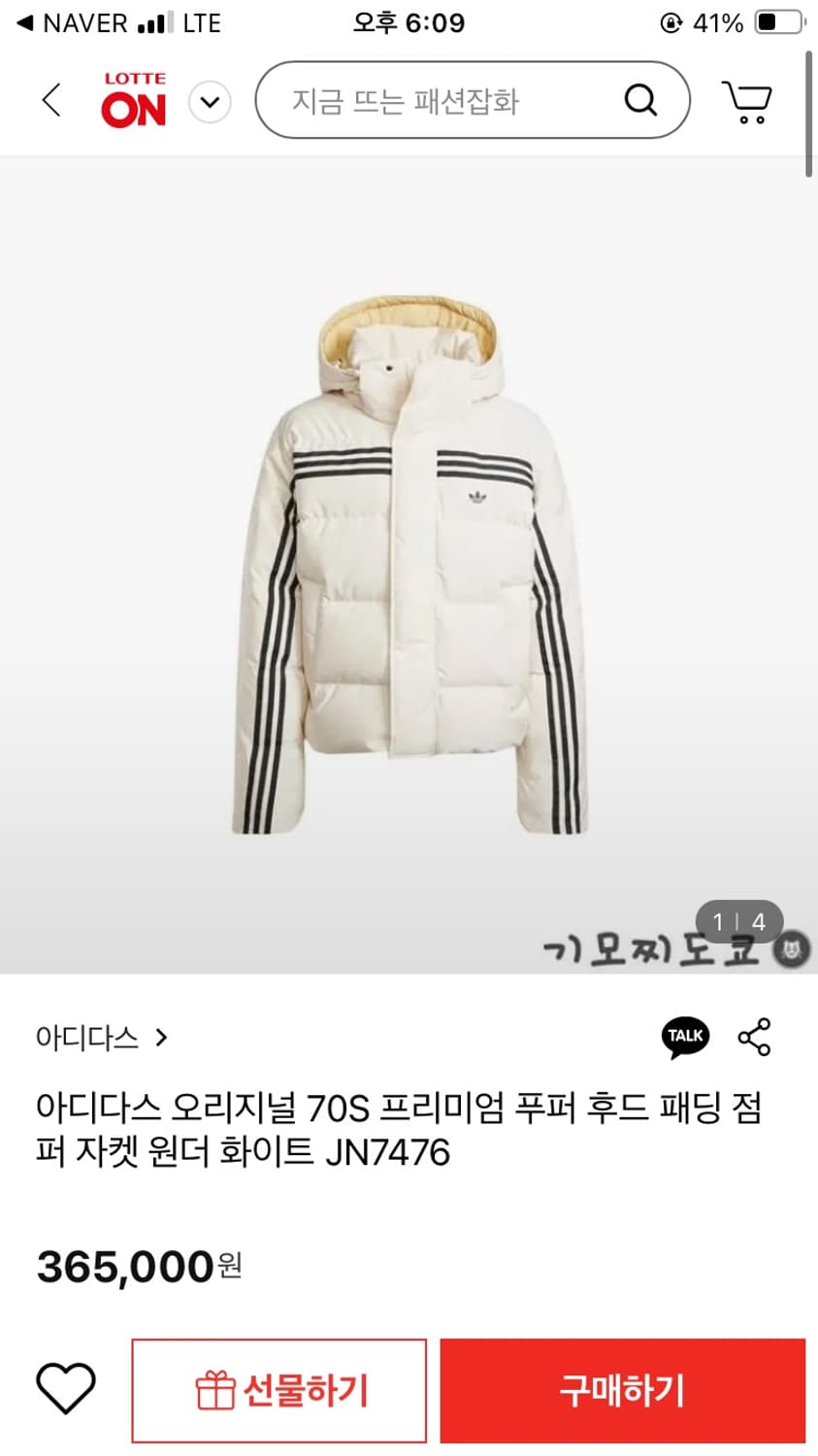Tap the search magnifier icon
Image resolution: width=818 pixels, height=1456 pixels.
coord(639,100)
